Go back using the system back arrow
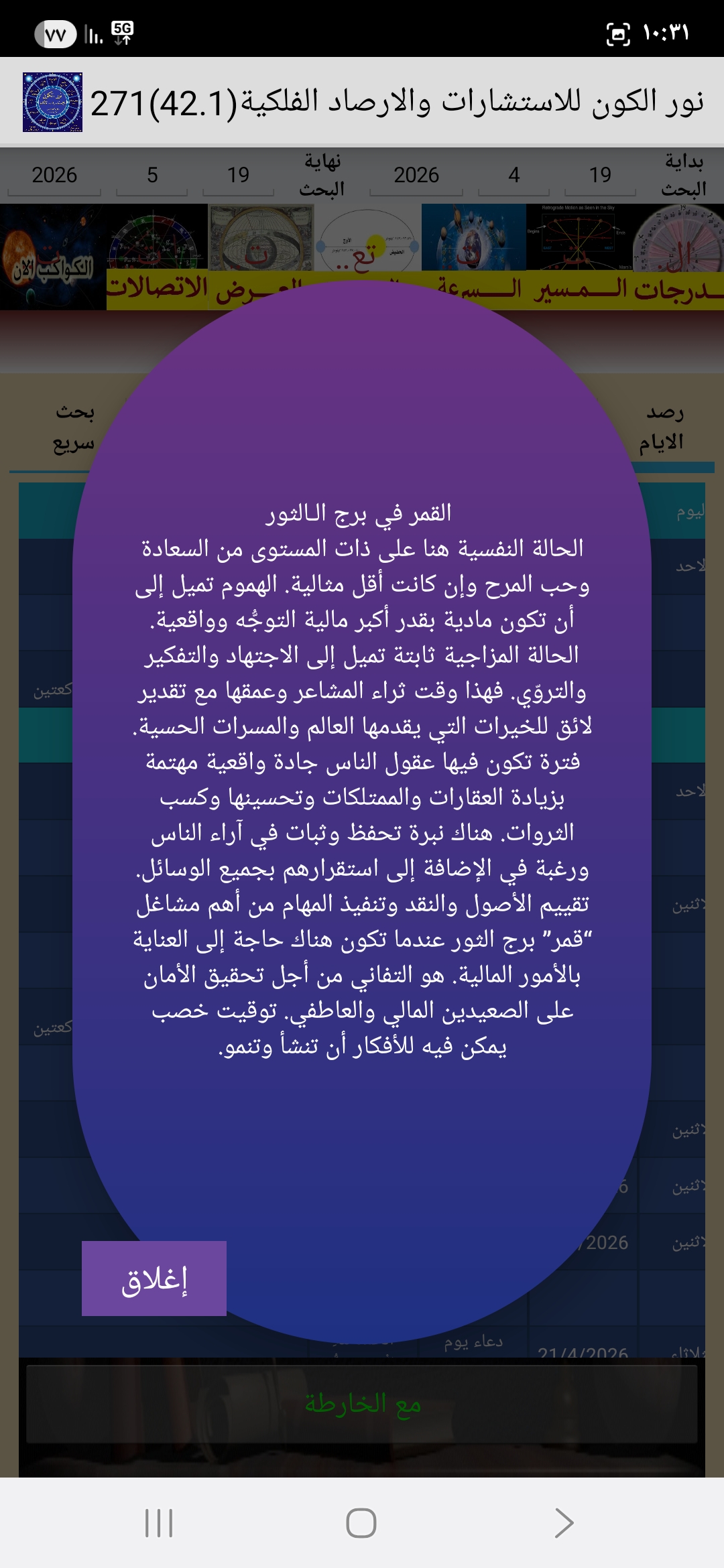Screen dimensions: 724x1568 point(564,1522)
